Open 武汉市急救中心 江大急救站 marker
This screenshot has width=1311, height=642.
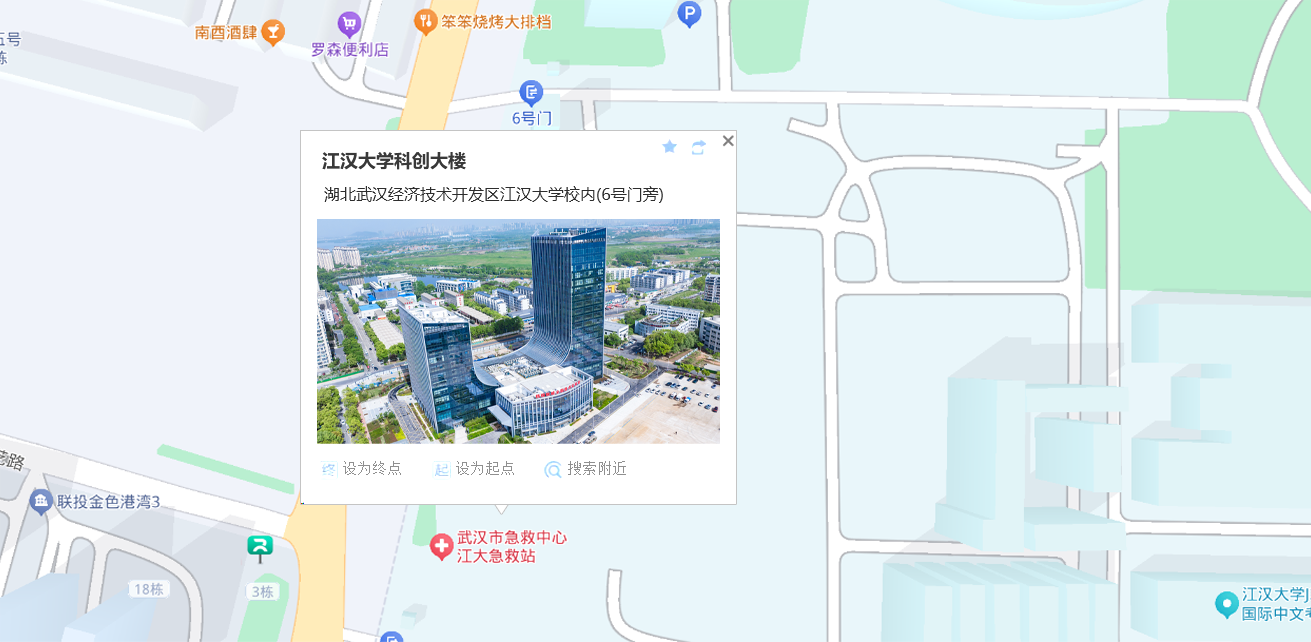point(441,546)
